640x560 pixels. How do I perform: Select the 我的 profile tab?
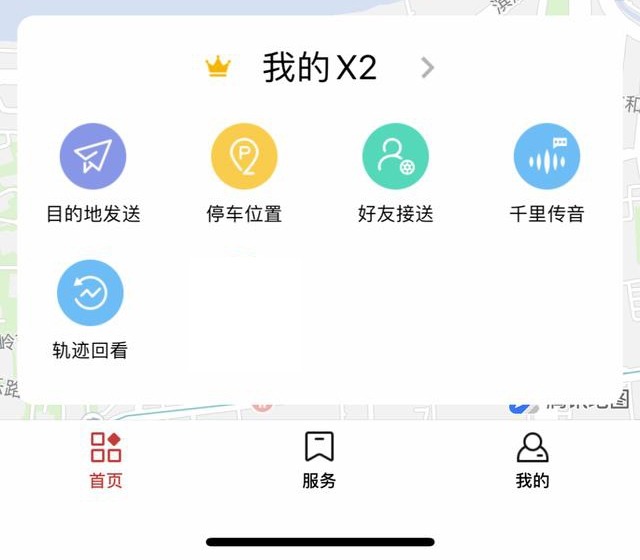(x=532, y=459)
